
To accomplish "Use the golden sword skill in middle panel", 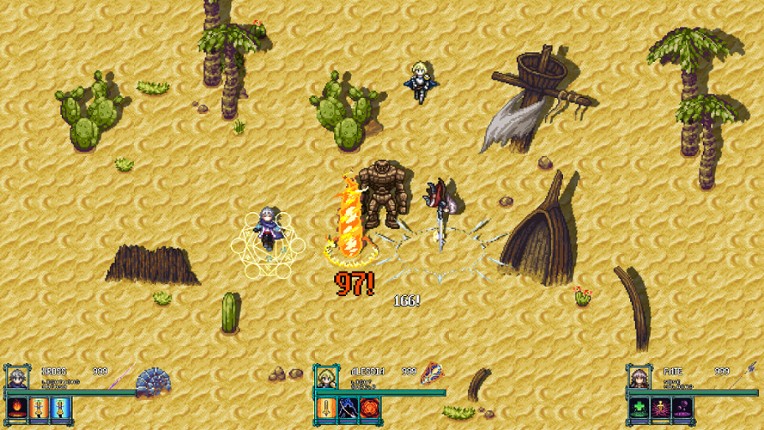I will pyautogui.click(x=327, y=408).
